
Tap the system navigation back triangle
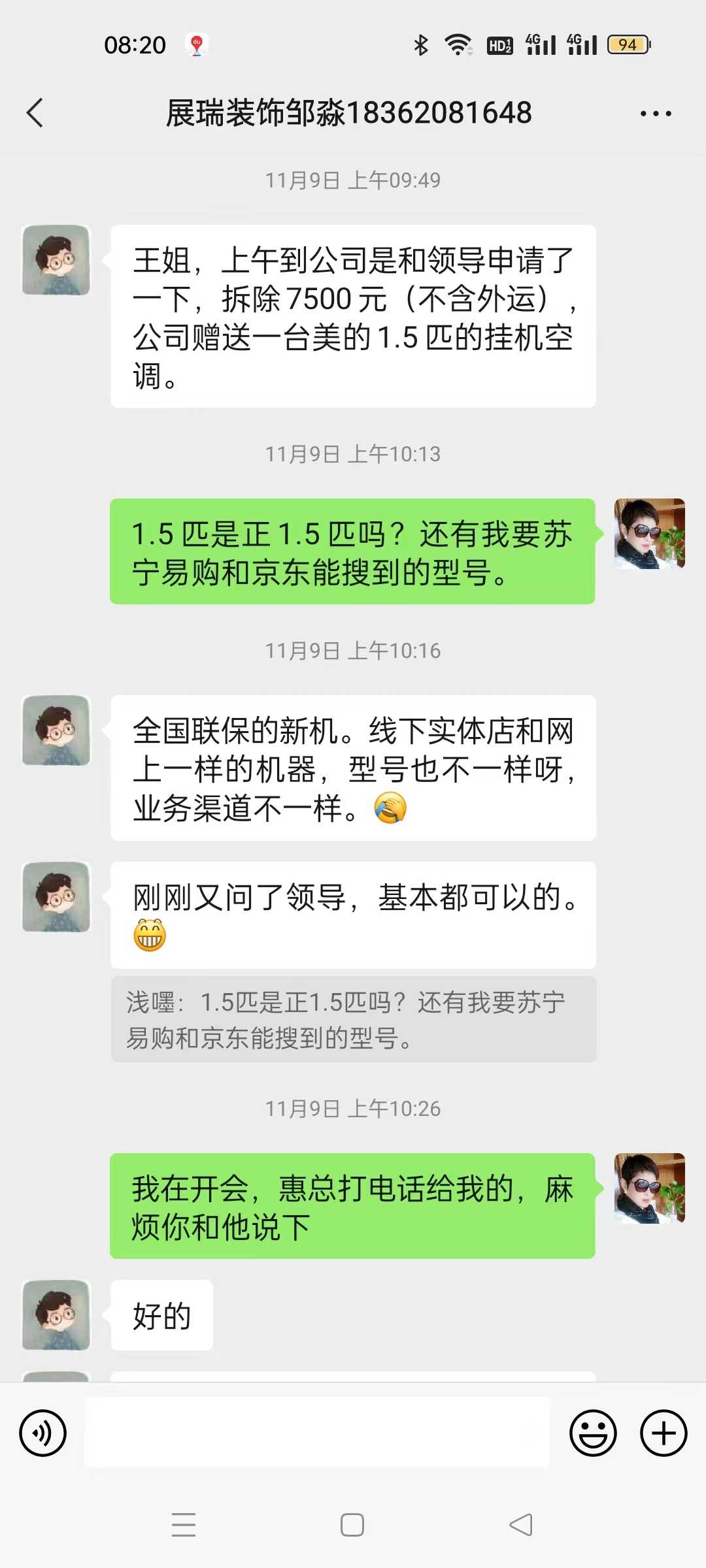coord(521,1525)
